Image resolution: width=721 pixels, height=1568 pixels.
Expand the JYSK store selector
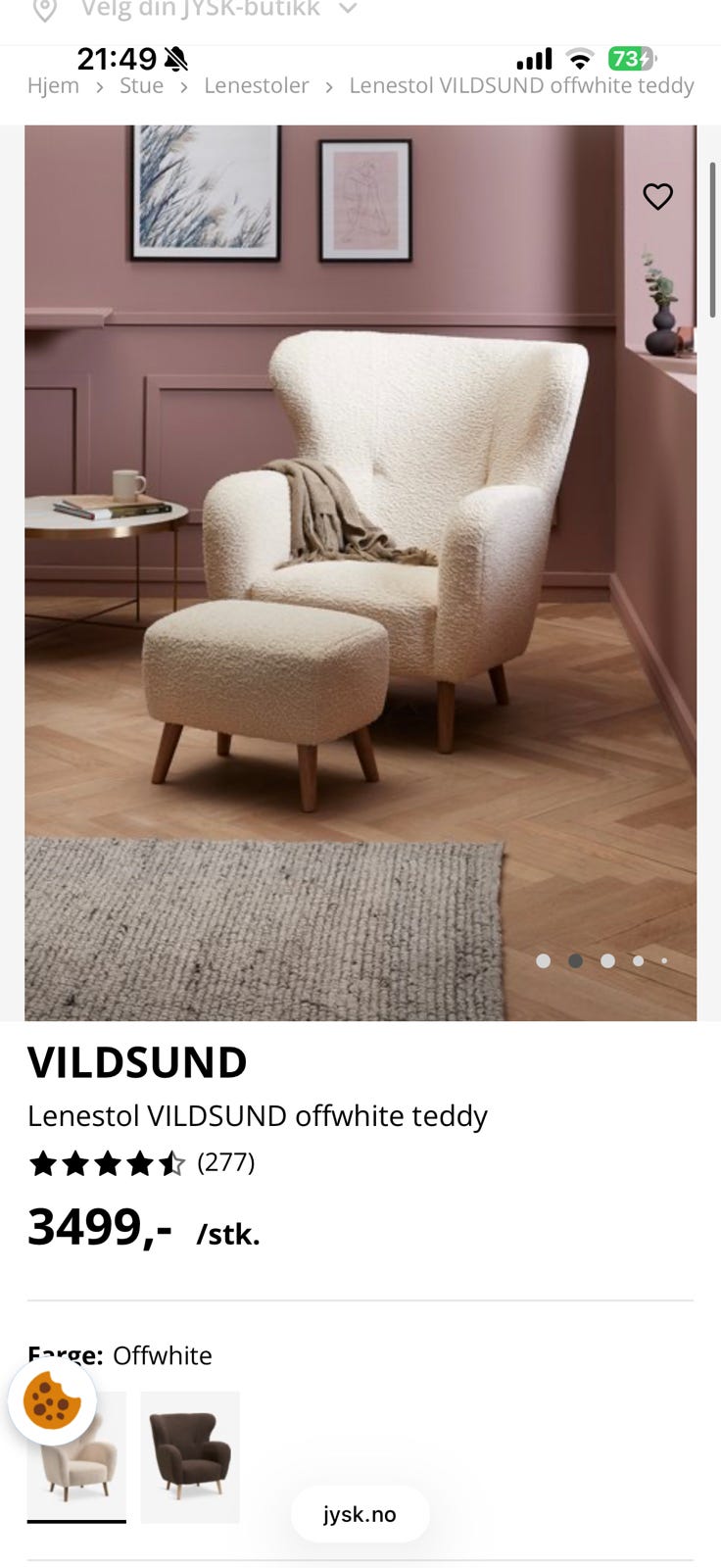click(348, 10)
